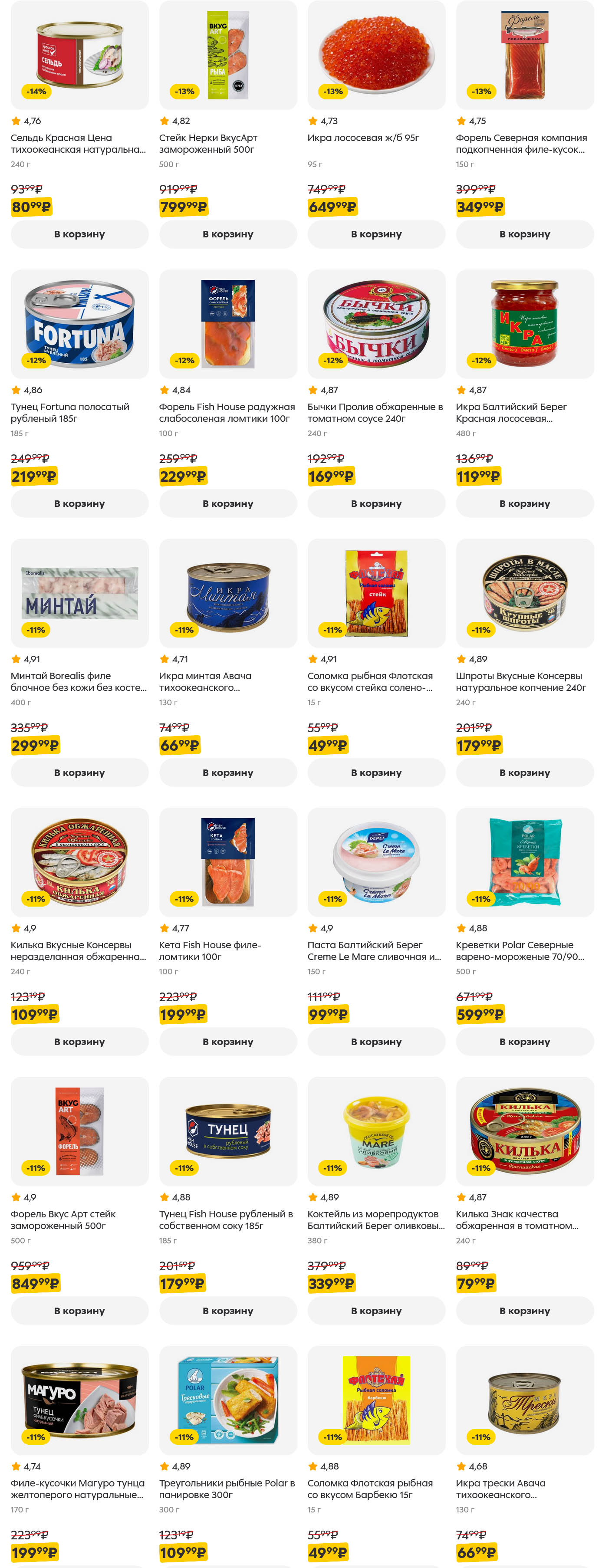Open Тунец Fortuna полосатый product card

tap(69, 412)
